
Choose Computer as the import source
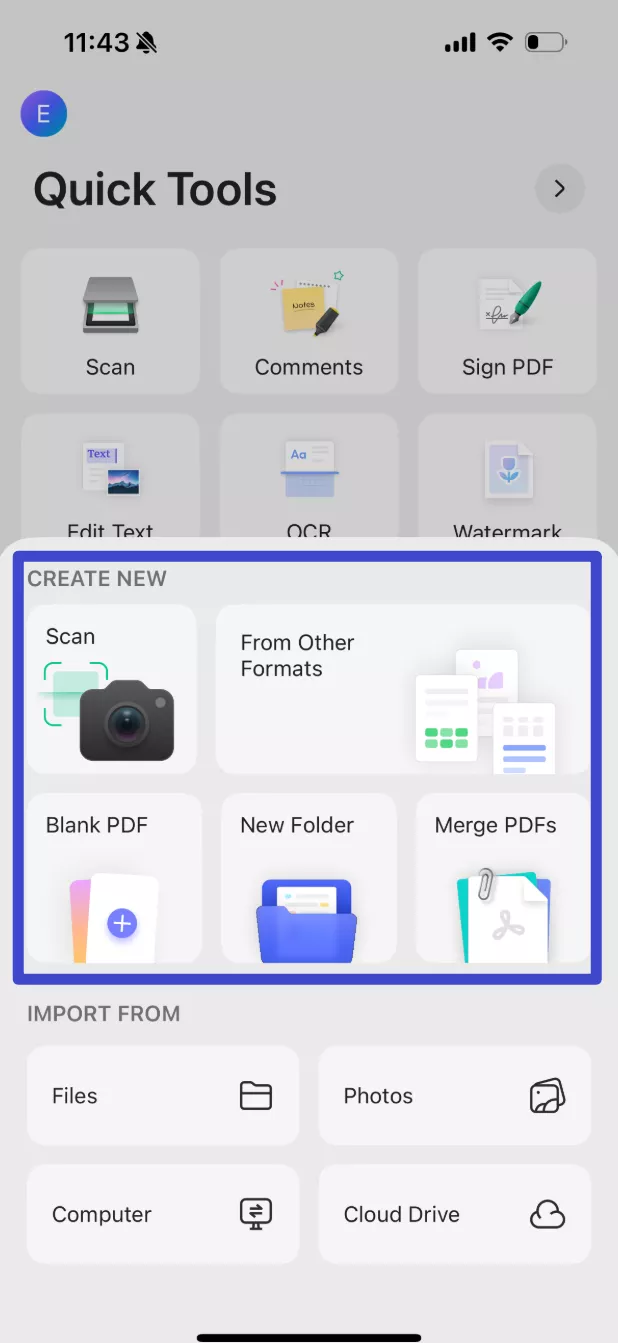(163, 1214)
